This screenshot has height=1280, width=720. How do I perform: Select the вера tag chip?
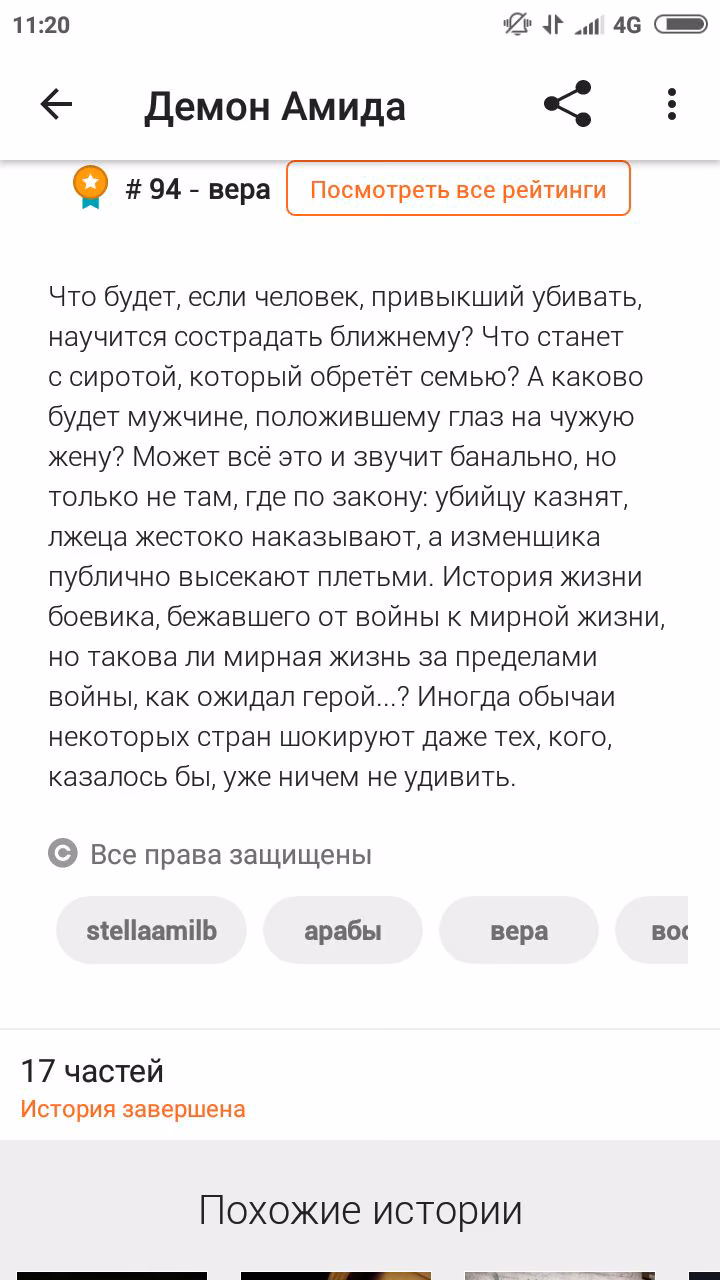[x=519, y=930]
